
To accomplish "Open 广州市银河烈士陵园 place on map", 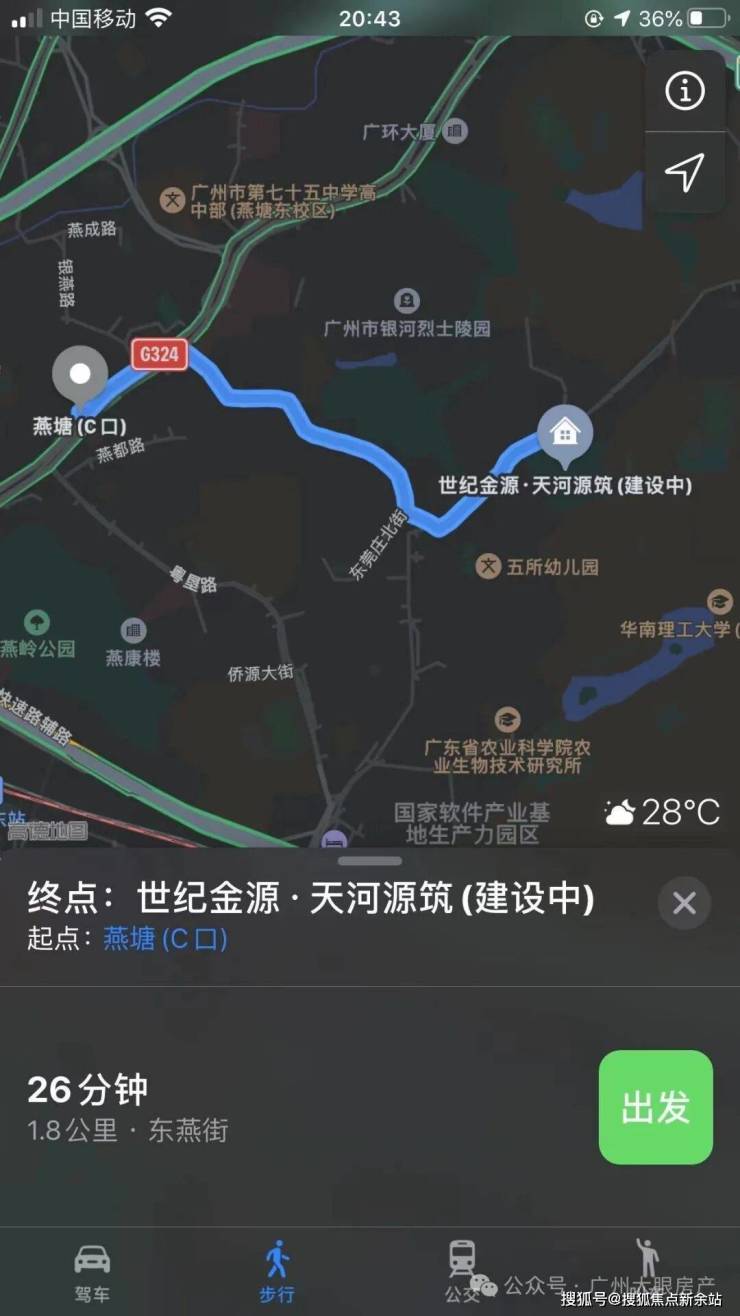I will click(x=406, y=300).
